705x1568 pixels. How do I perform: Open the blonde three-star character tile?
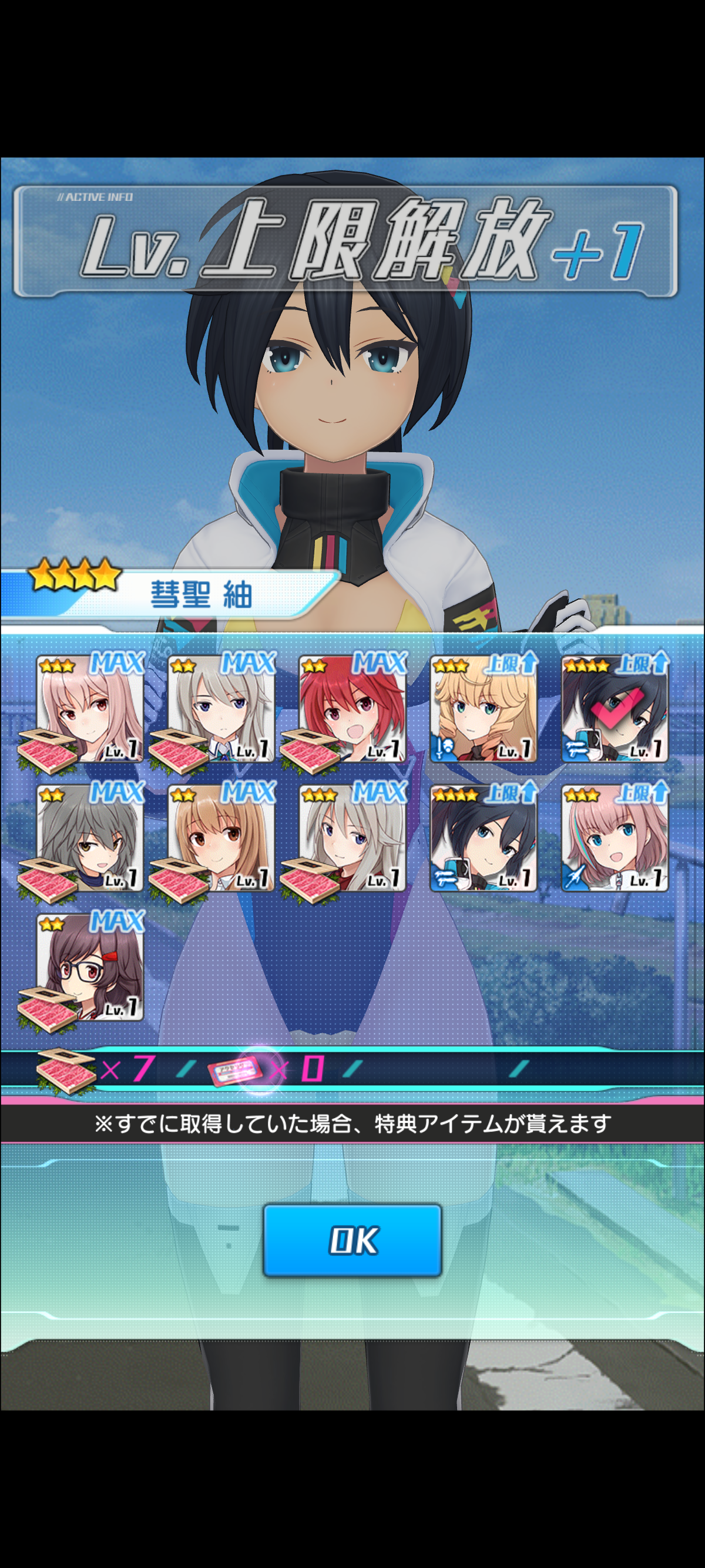[x=484, y=710]
